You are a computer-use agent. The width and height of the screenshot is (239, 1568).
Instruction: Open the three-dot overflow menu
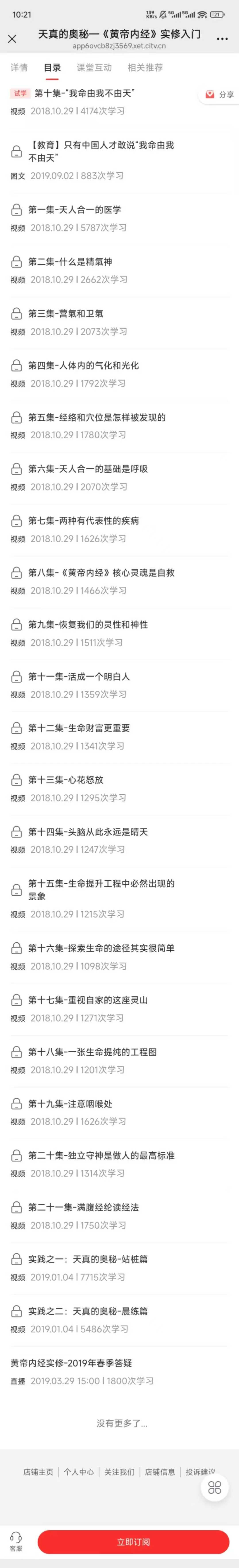tap(222, 39)
